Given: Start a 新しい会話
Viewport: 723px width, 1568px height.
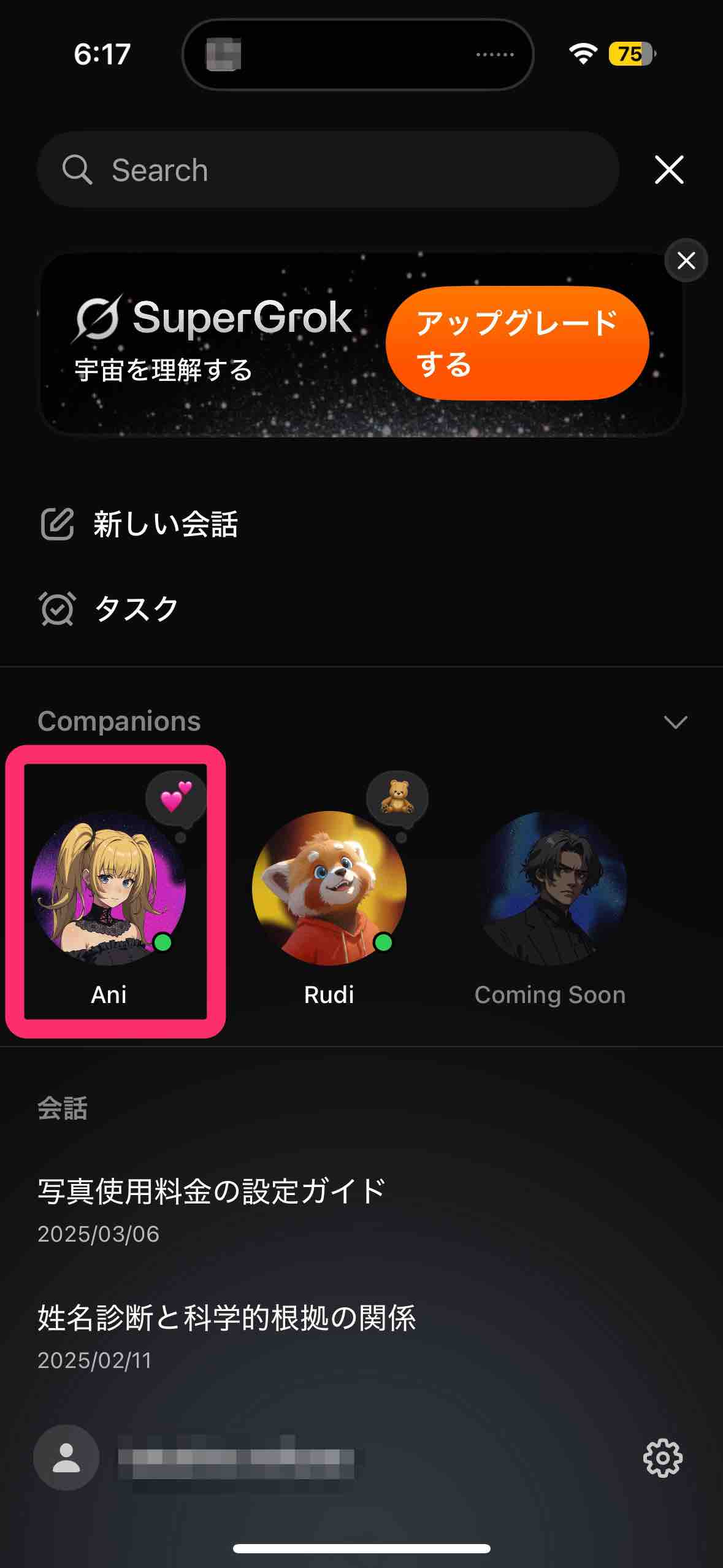Looking at the screenshot, I should [139, 524].
